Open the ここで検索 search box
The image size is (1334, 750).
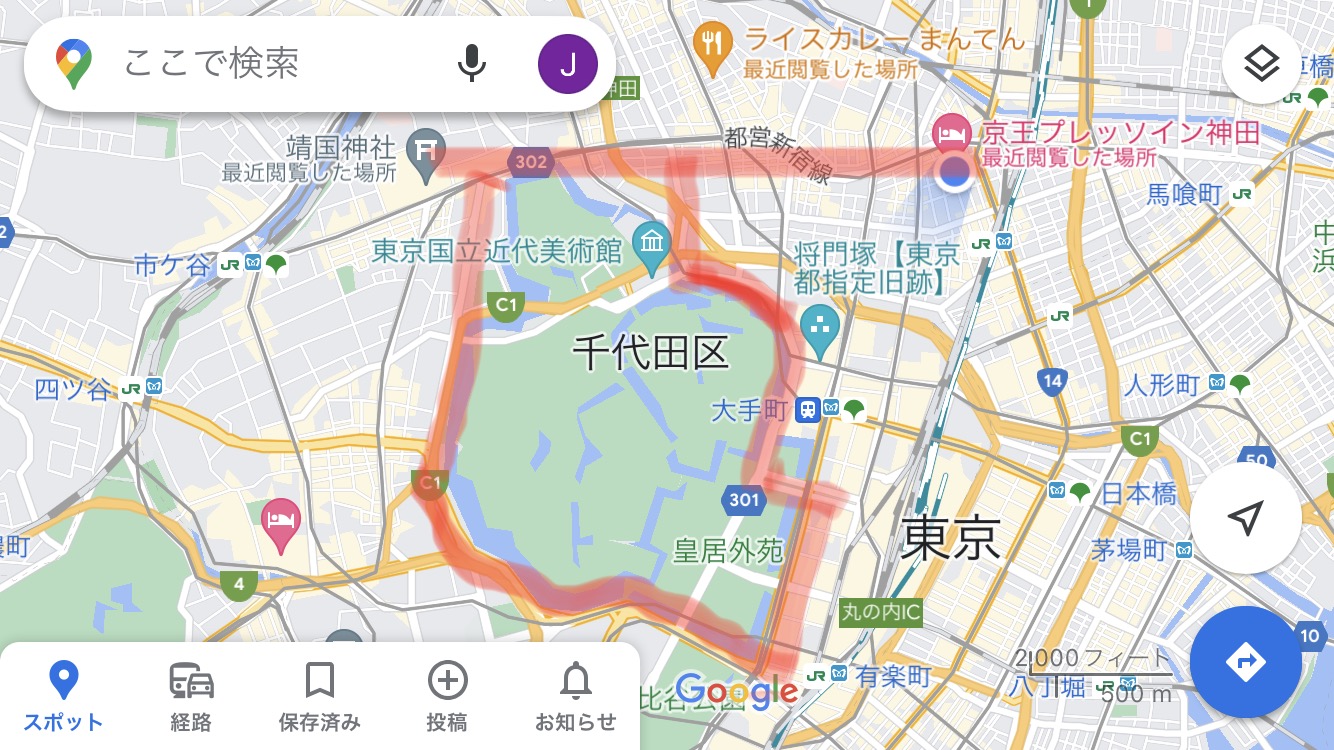[260, 64]
